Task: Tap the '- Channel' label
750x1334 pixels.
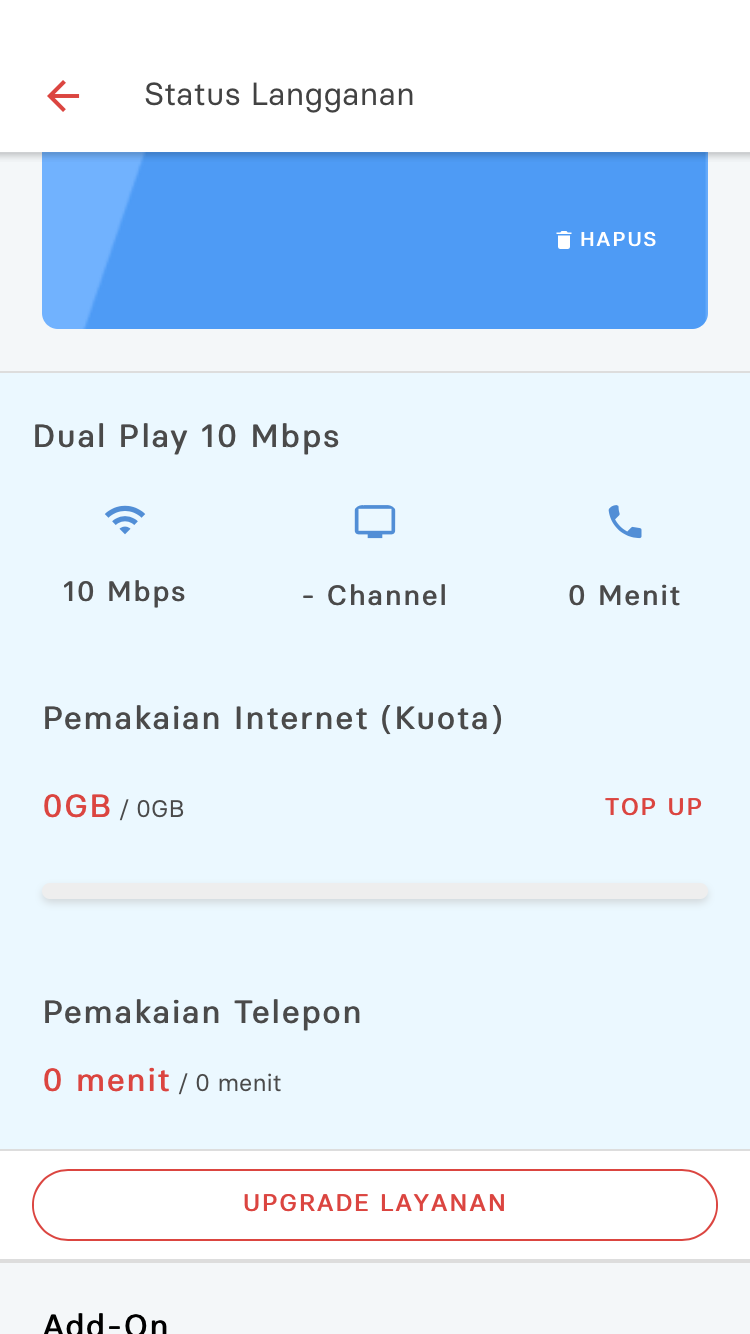Action: (x=374, y=595)
